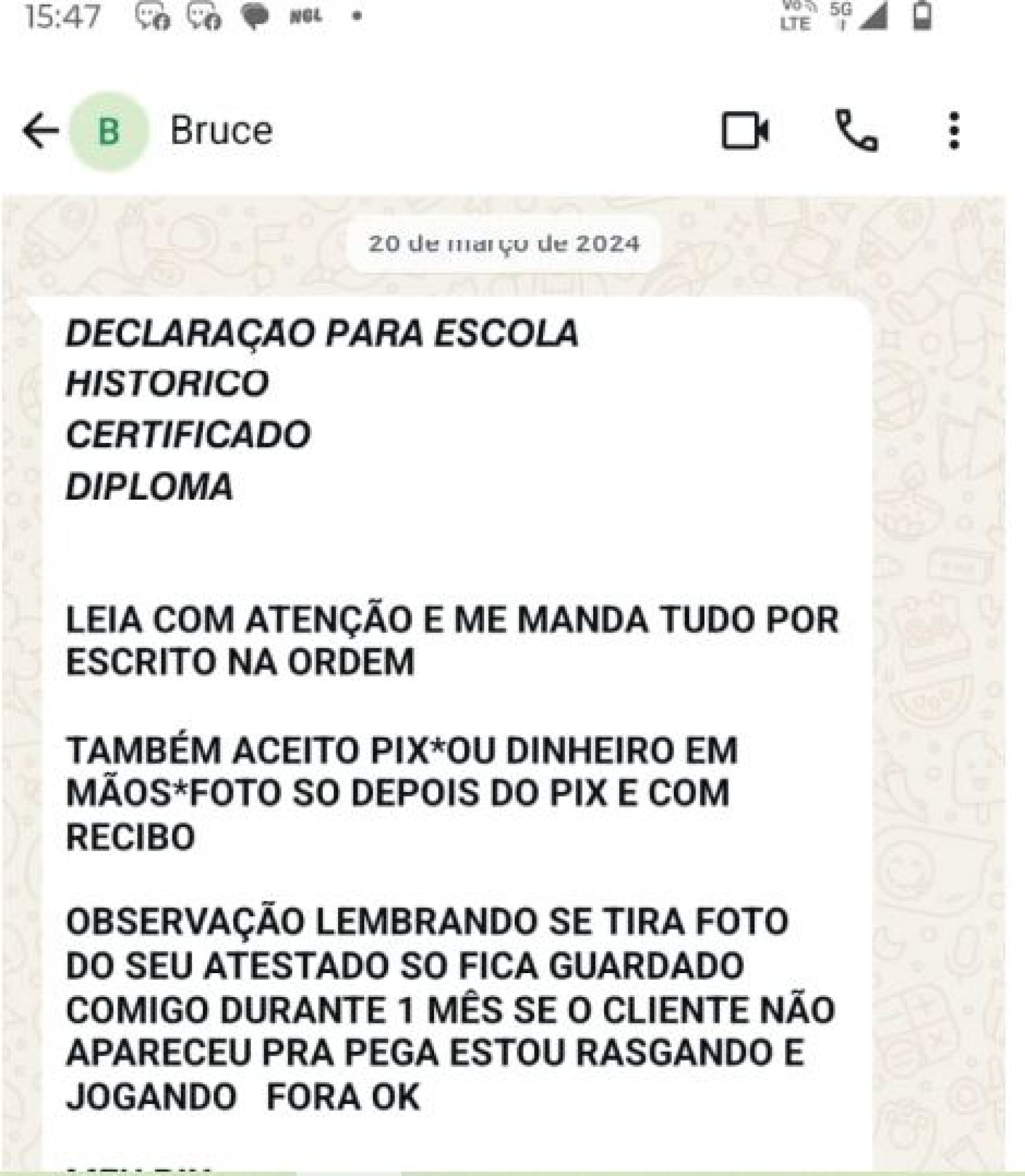Go back from Bruce's chat
The width and height of the screenshot is (1025, 1176).
click(x=40, y=131)
